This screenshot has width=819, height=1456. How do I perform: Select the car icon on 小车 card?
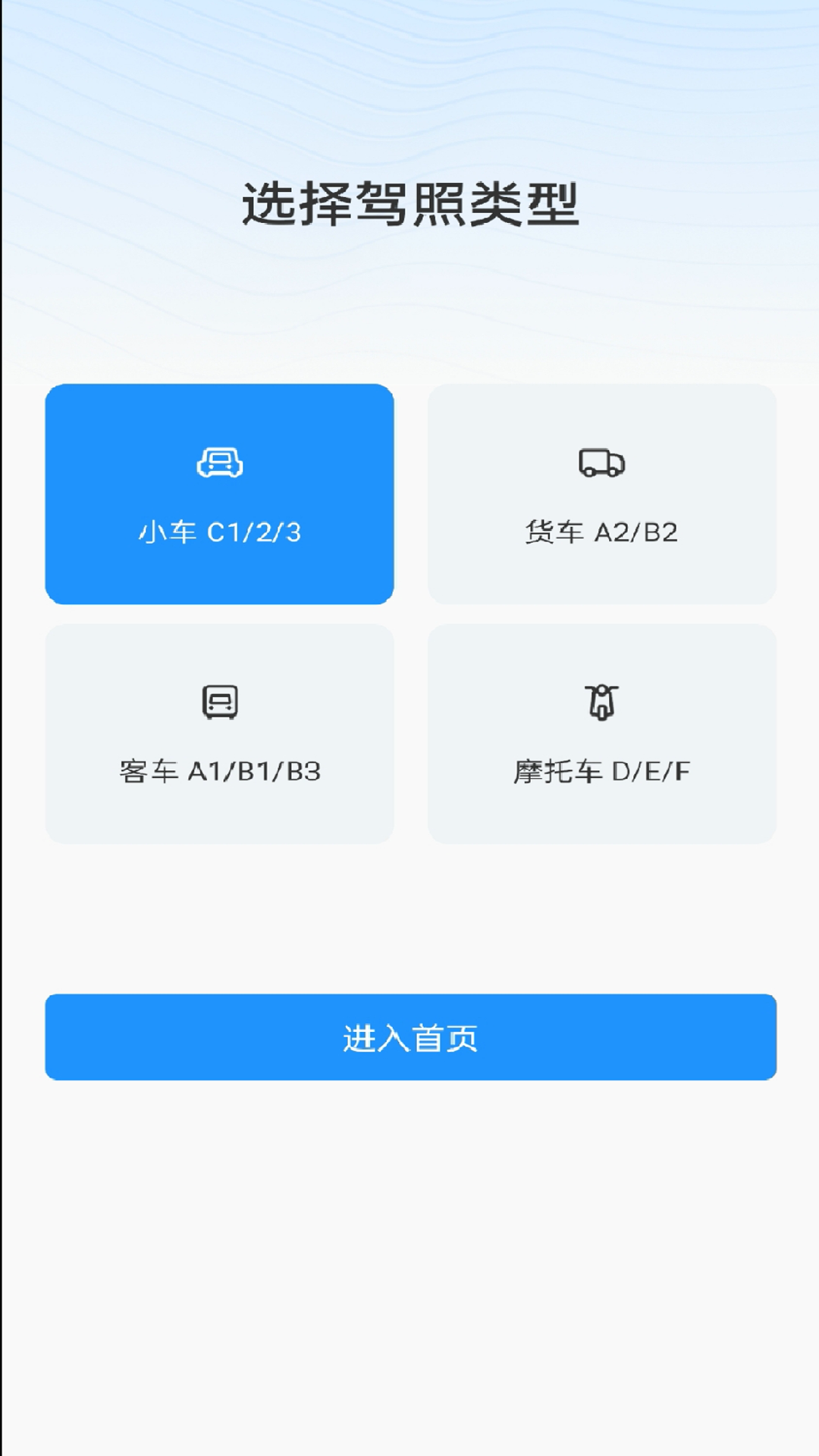[221, 466]
